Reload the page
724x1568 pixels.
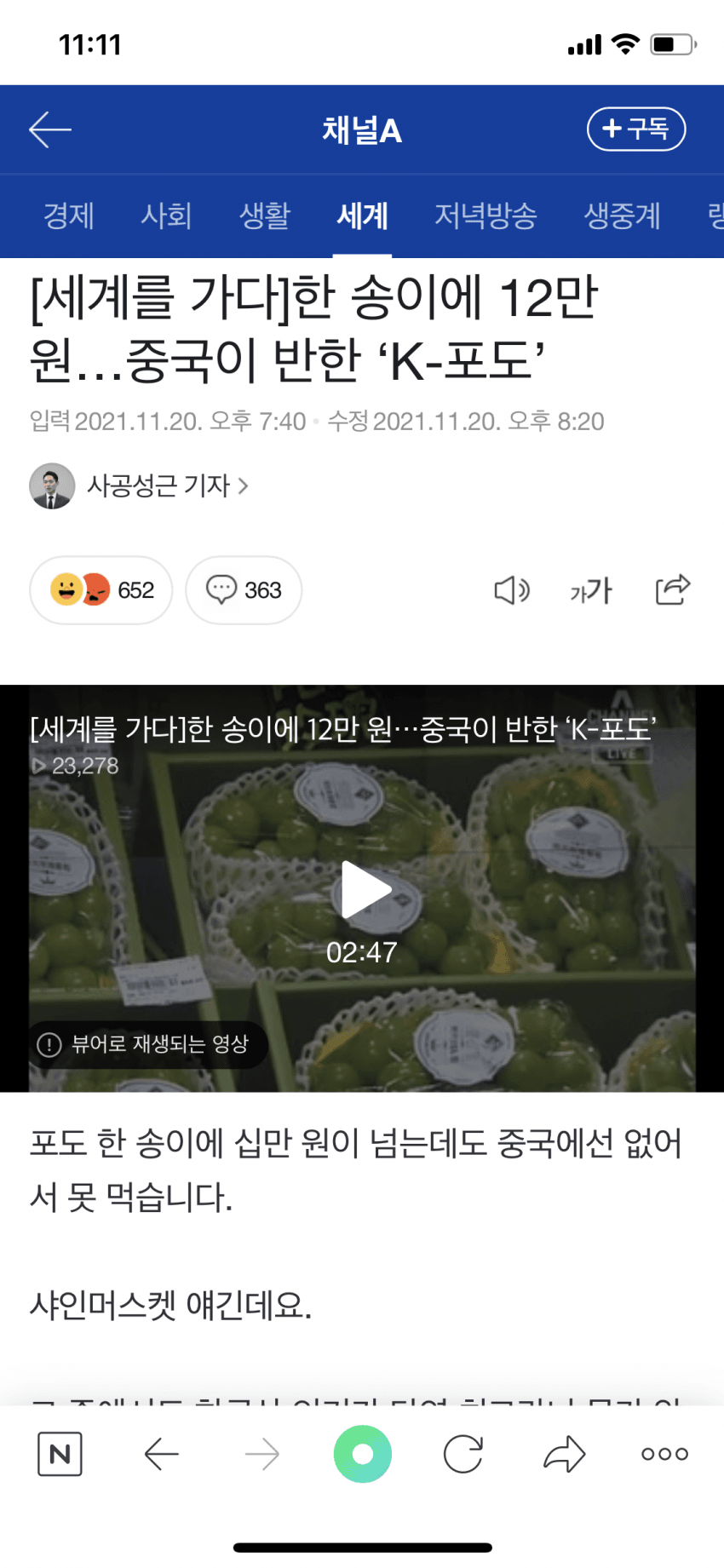463,1454
